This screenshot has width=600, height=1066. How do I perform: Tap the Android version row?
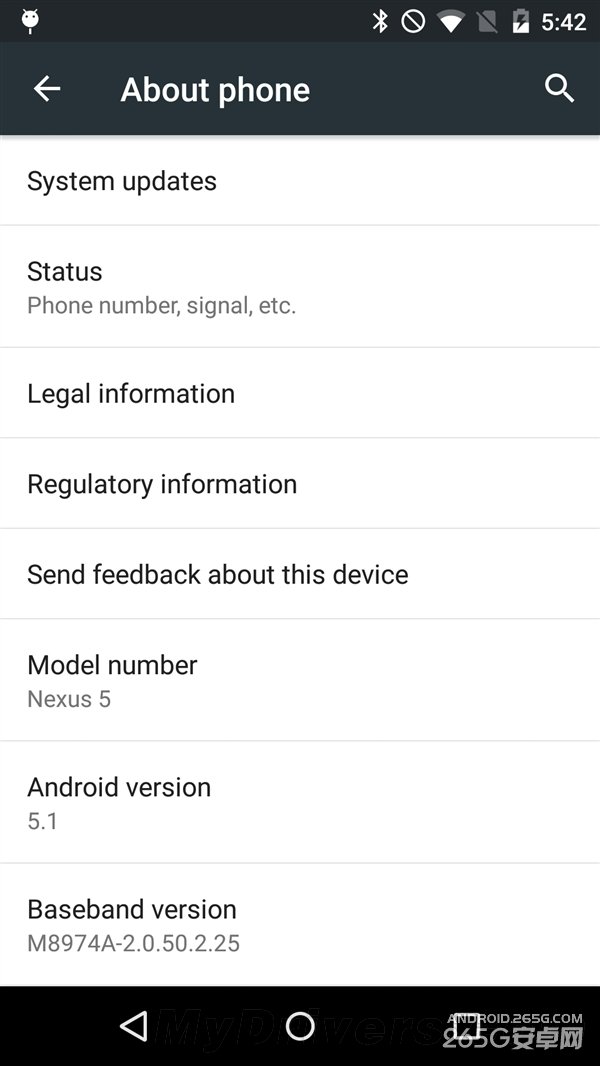(300, 802)
